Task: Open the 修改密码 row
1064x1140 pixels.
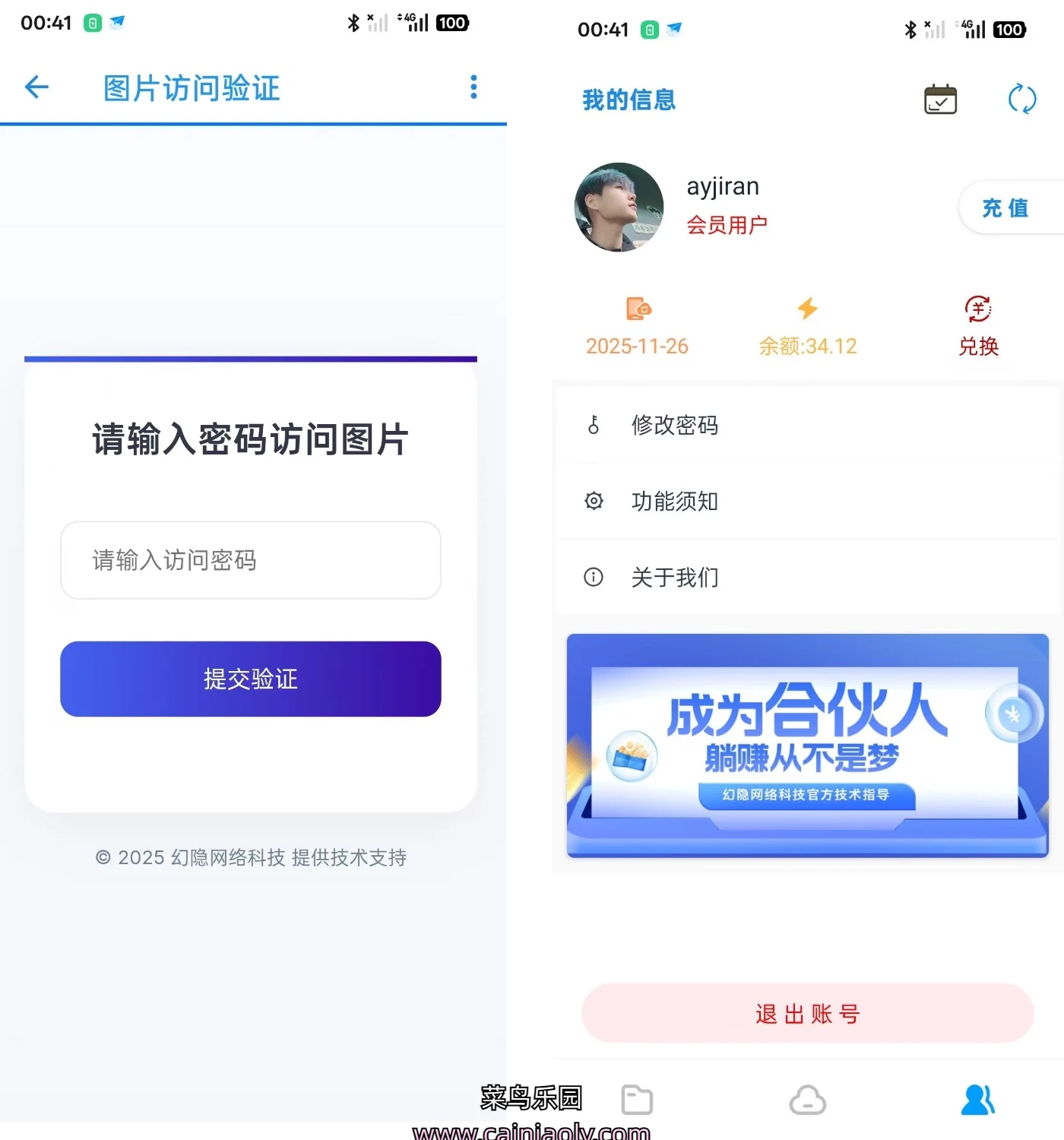Action: click(807, 425)
